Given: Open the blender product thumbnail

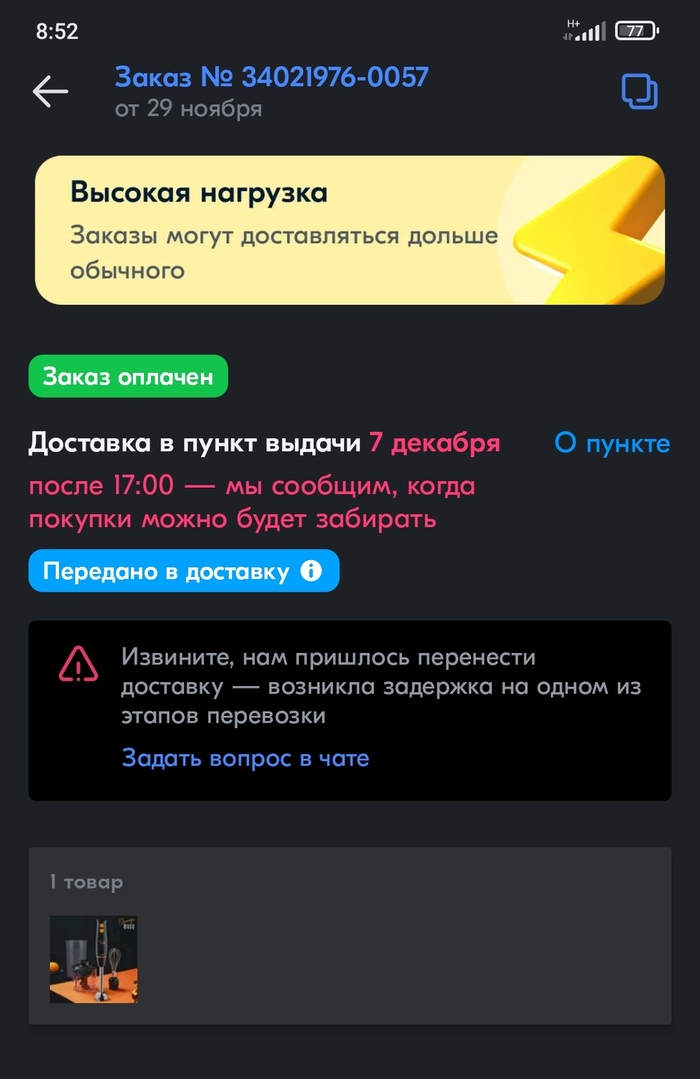Looking at the screenshot, I should click(x=94, y=959).
